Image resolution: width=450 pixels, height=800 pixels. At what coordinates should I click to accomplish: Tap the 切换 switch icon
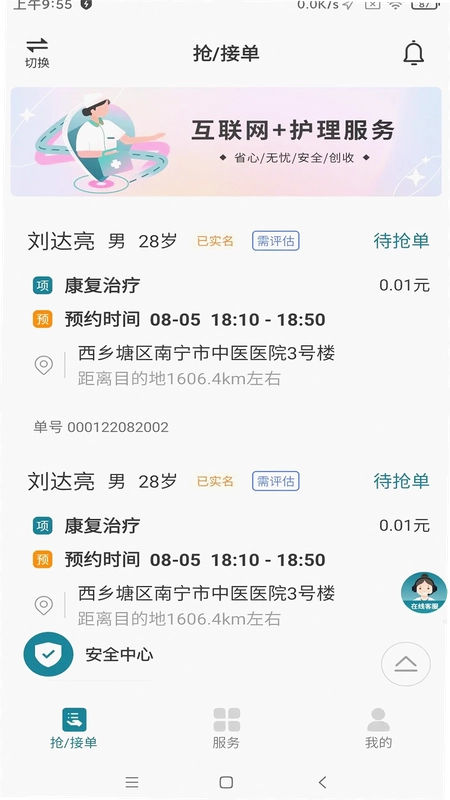click(x=37, y=53)
